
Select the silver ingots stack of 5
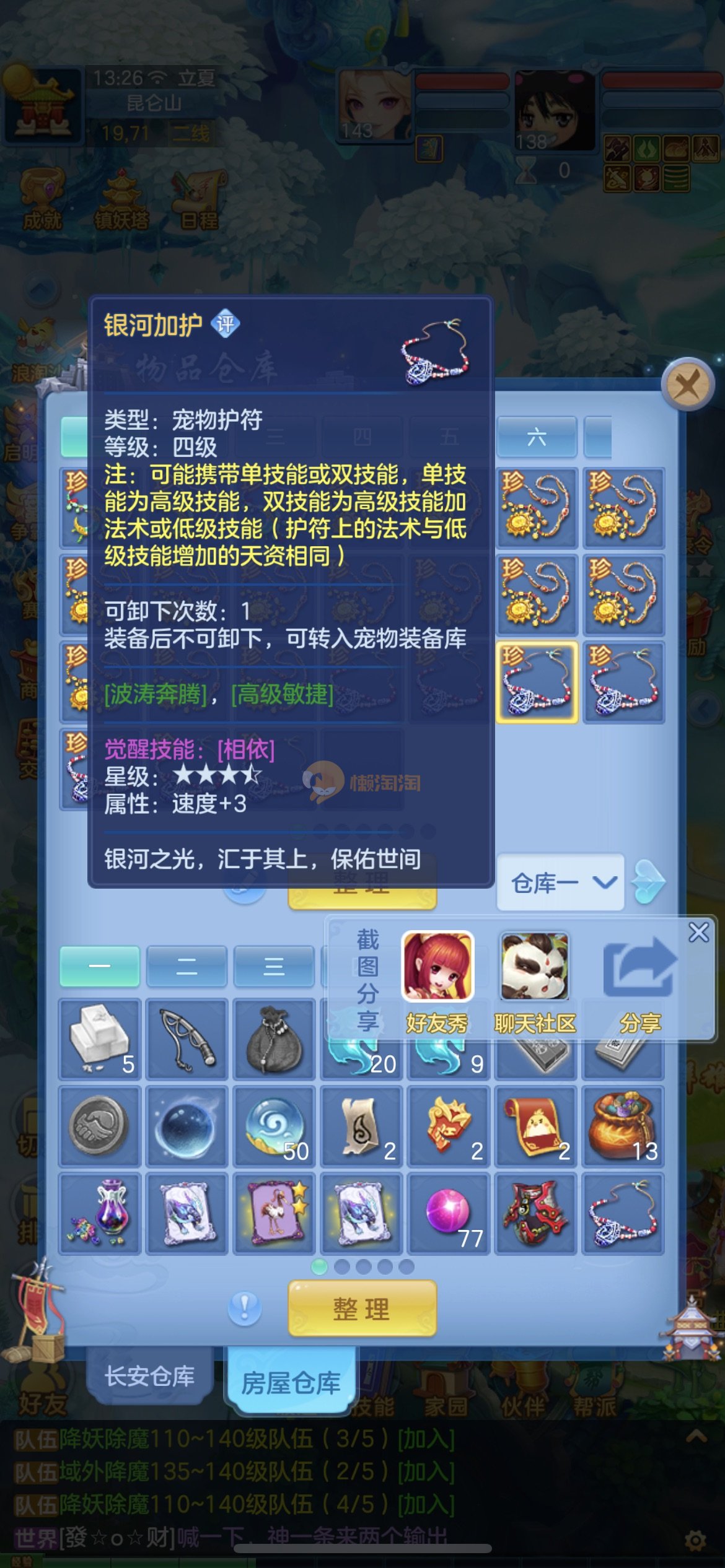(100, 1039)
